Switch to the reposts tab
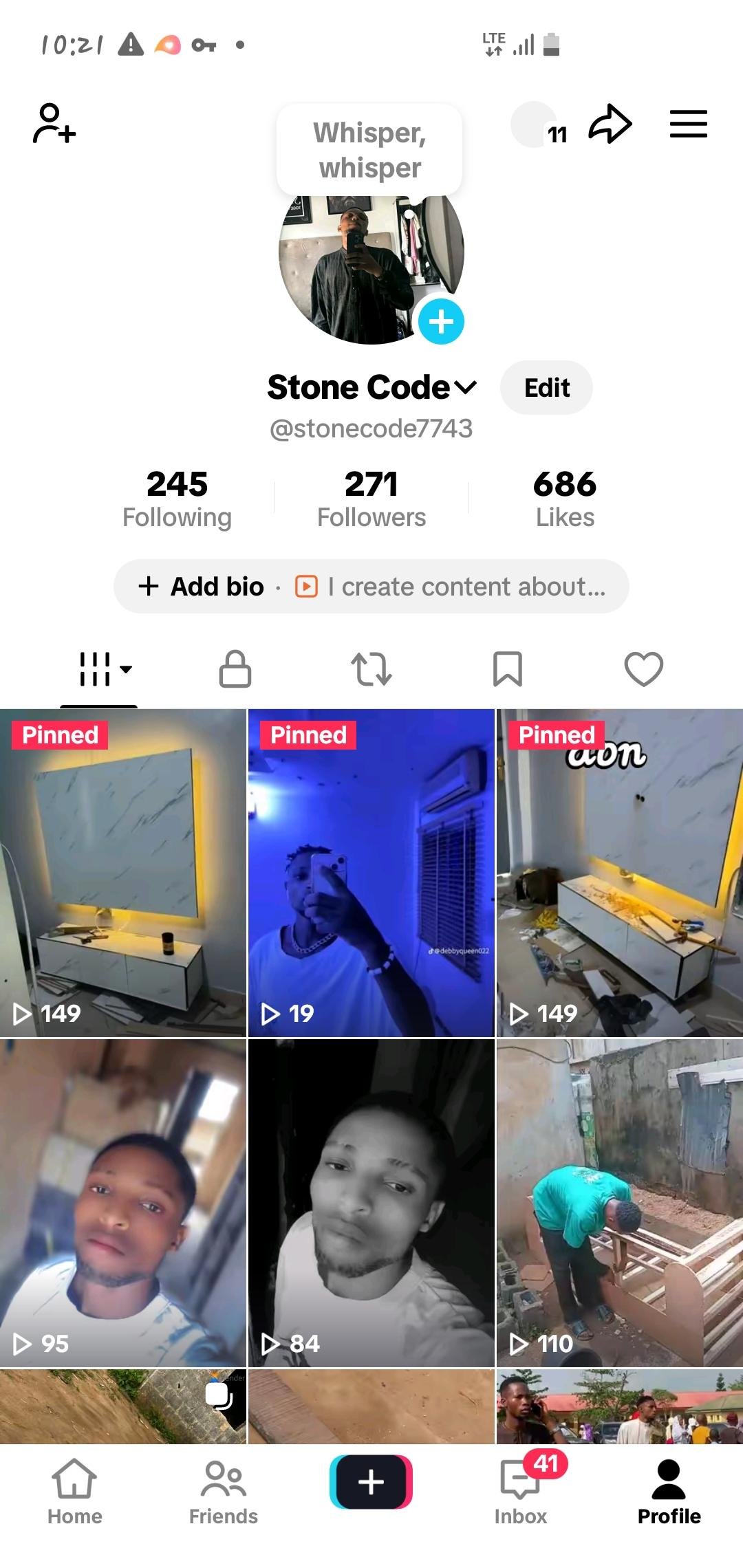The width and height of the screenshot is (743, 1568). [371, 669]
